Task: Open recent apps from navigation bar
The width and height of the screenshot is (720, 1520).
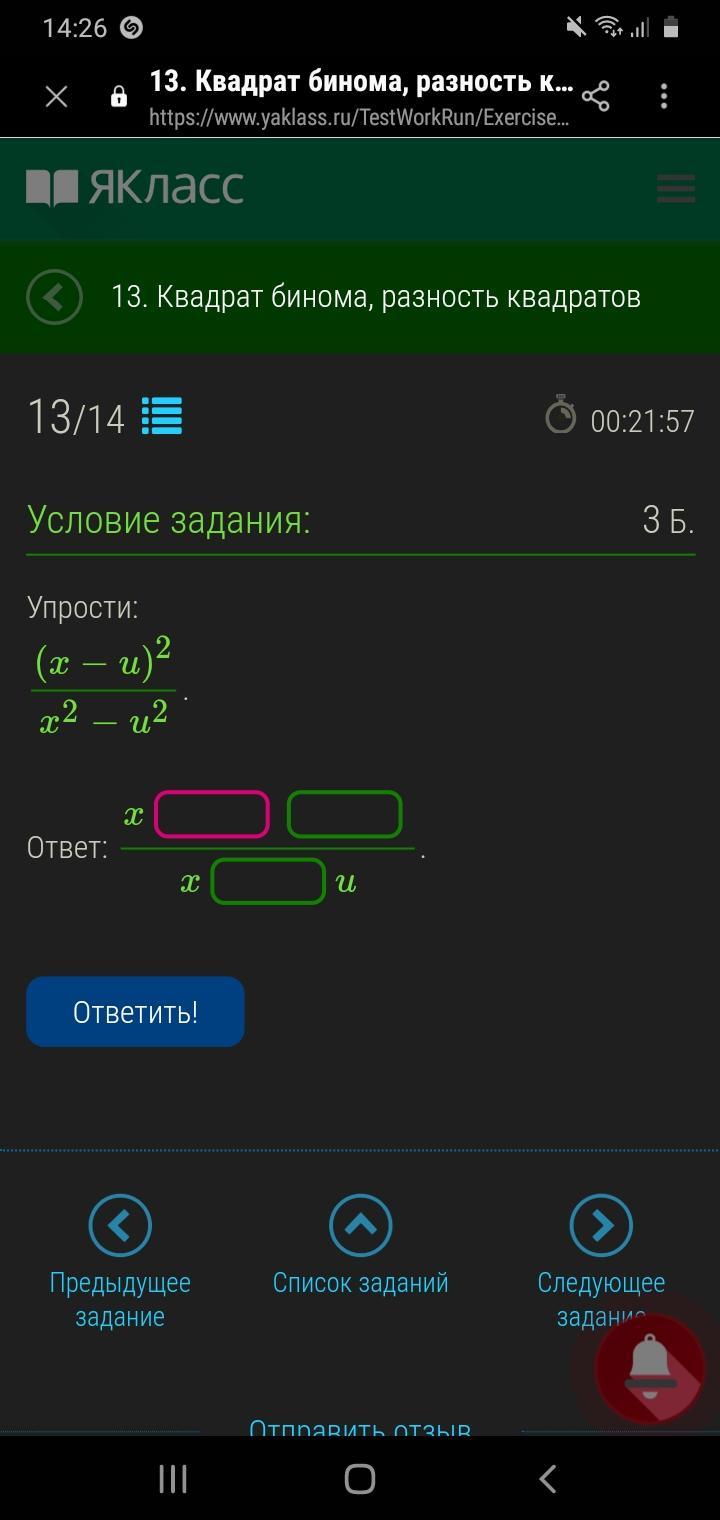Action: pos(173,1479)
